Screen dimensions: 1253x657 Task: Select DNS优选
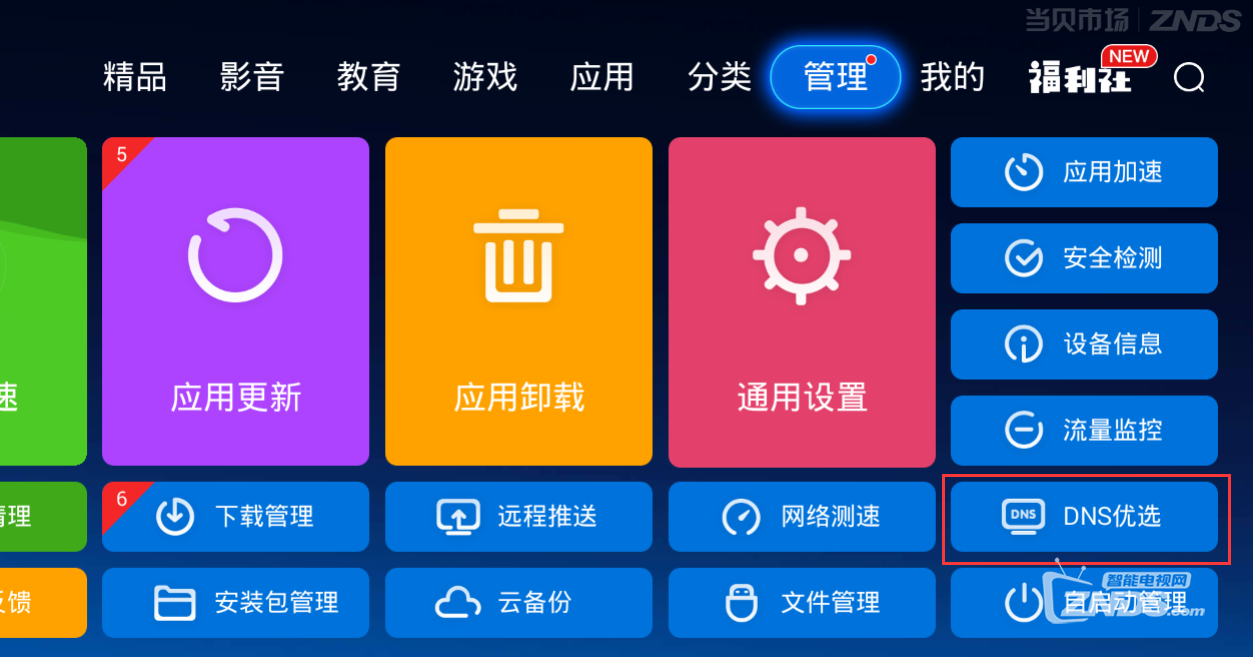click(1084, 516)
